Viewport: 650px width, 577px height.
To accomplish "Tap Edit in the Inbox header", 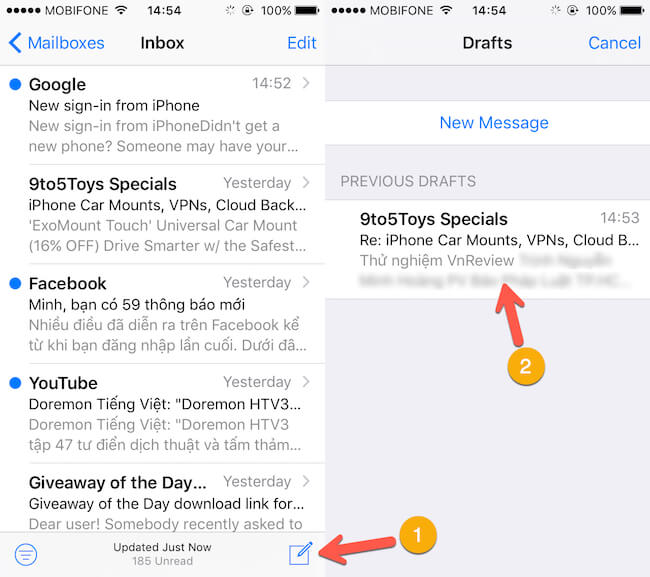I will (301, 43).
